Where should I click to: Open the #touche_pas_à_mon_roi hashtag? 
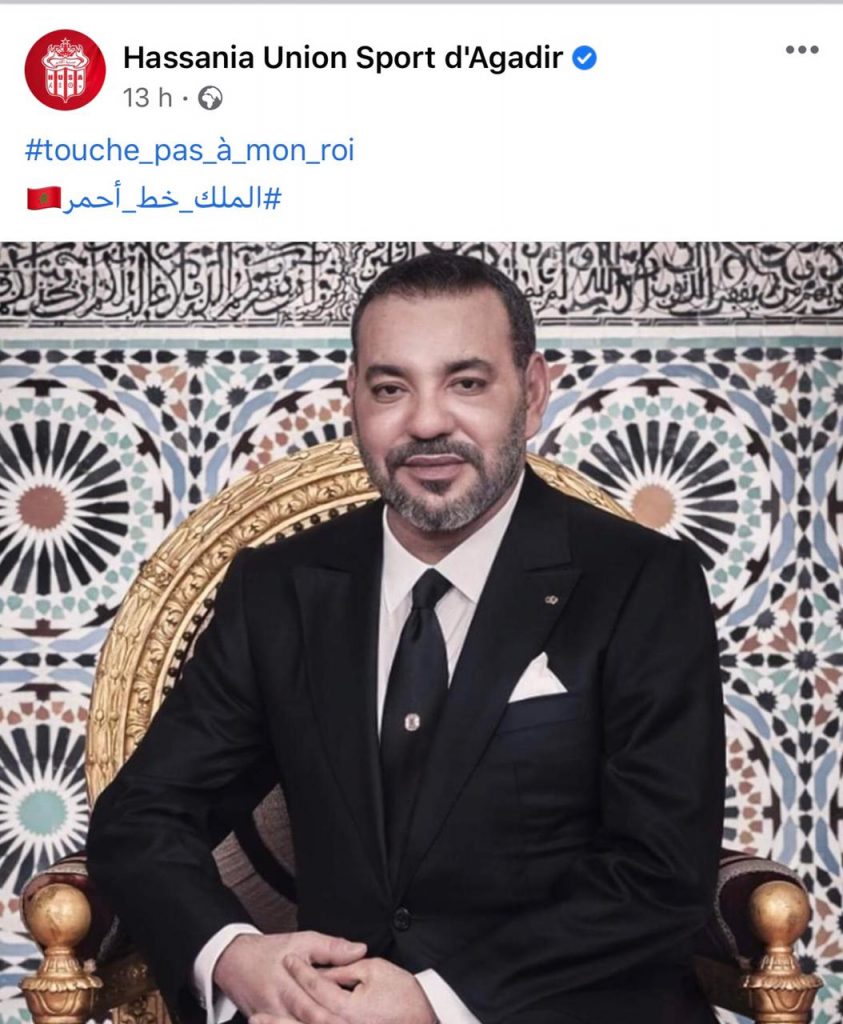pos(189,151)
